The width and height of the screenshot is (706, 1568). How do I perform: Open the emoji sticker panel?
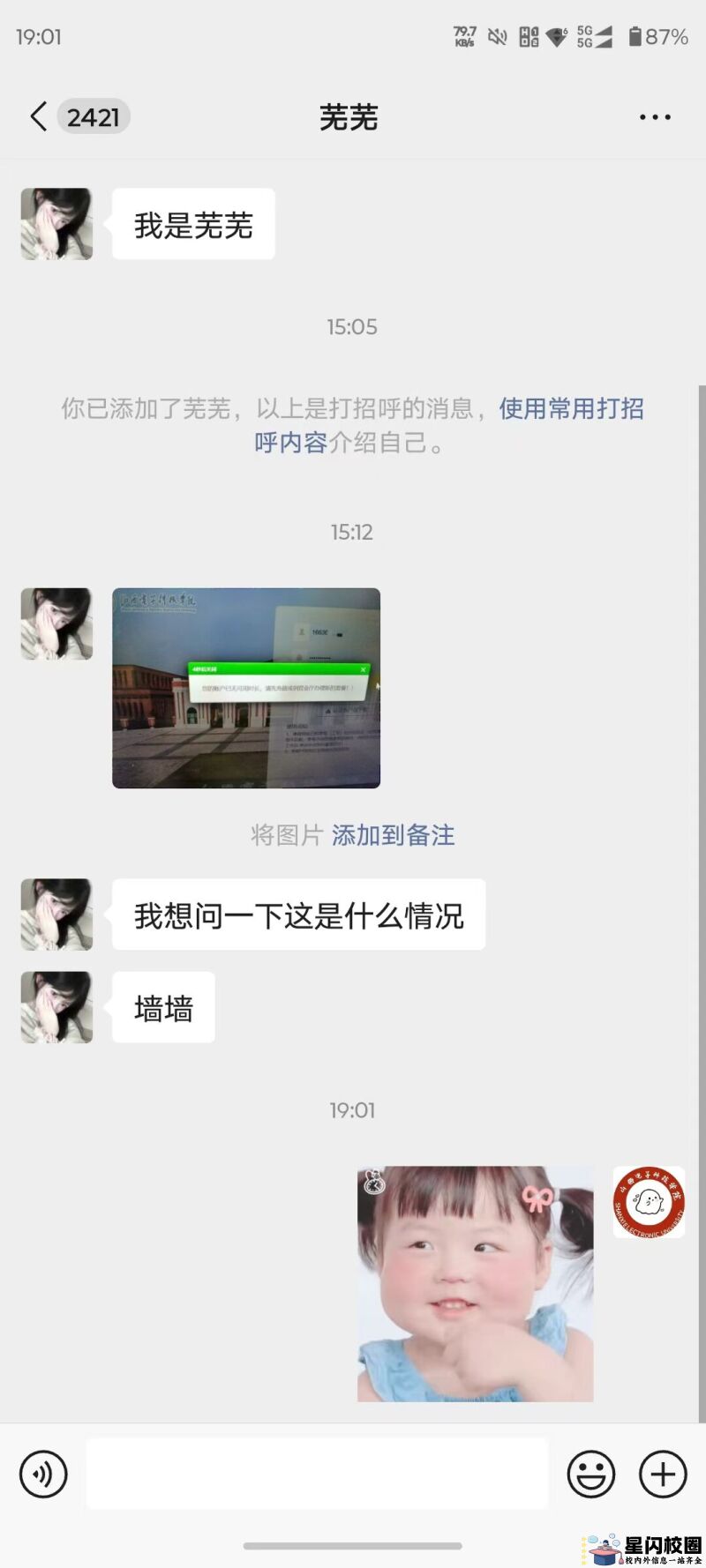point(590,1474)
